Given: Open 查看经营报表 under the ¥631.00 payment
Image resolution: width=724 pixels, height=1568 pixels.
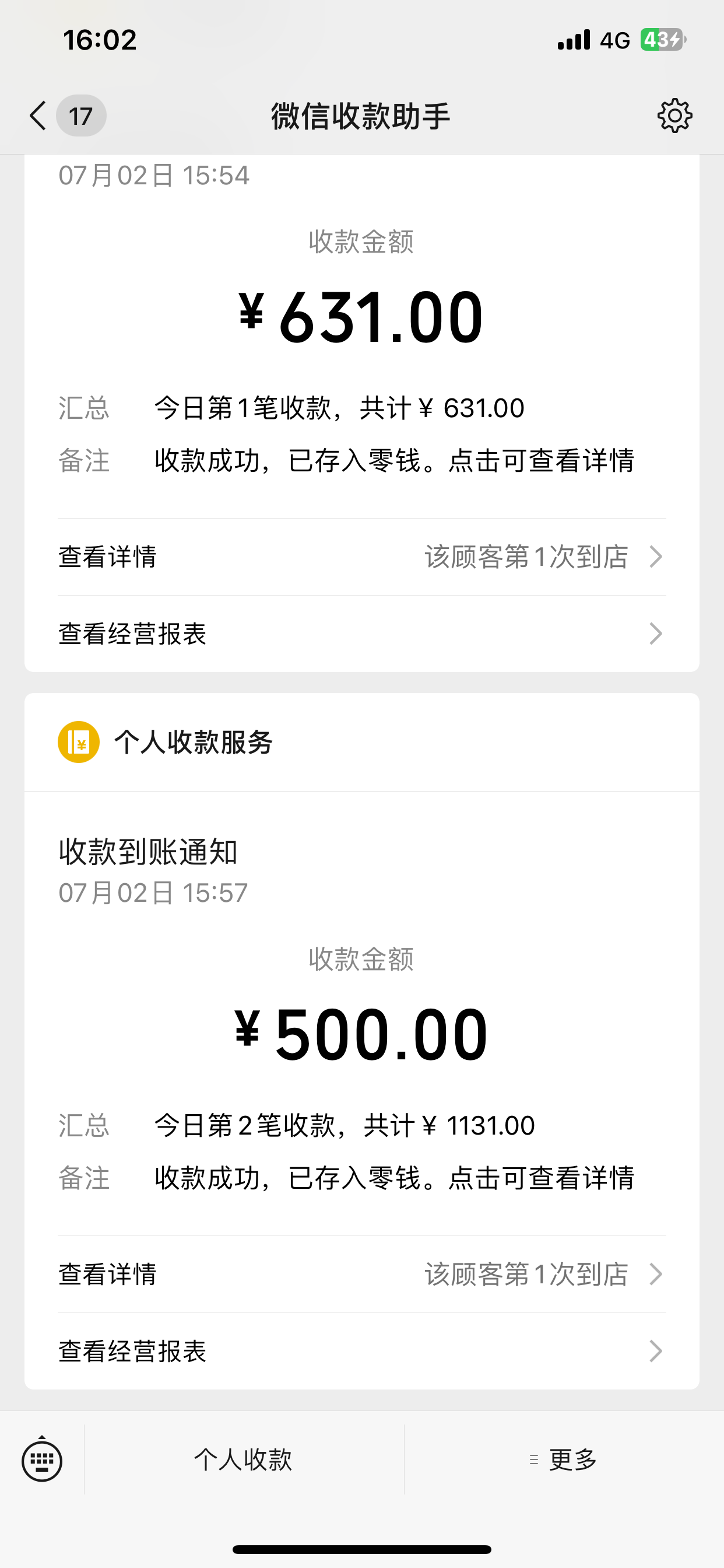Looking at the screenshot, I should click(361, 633).
